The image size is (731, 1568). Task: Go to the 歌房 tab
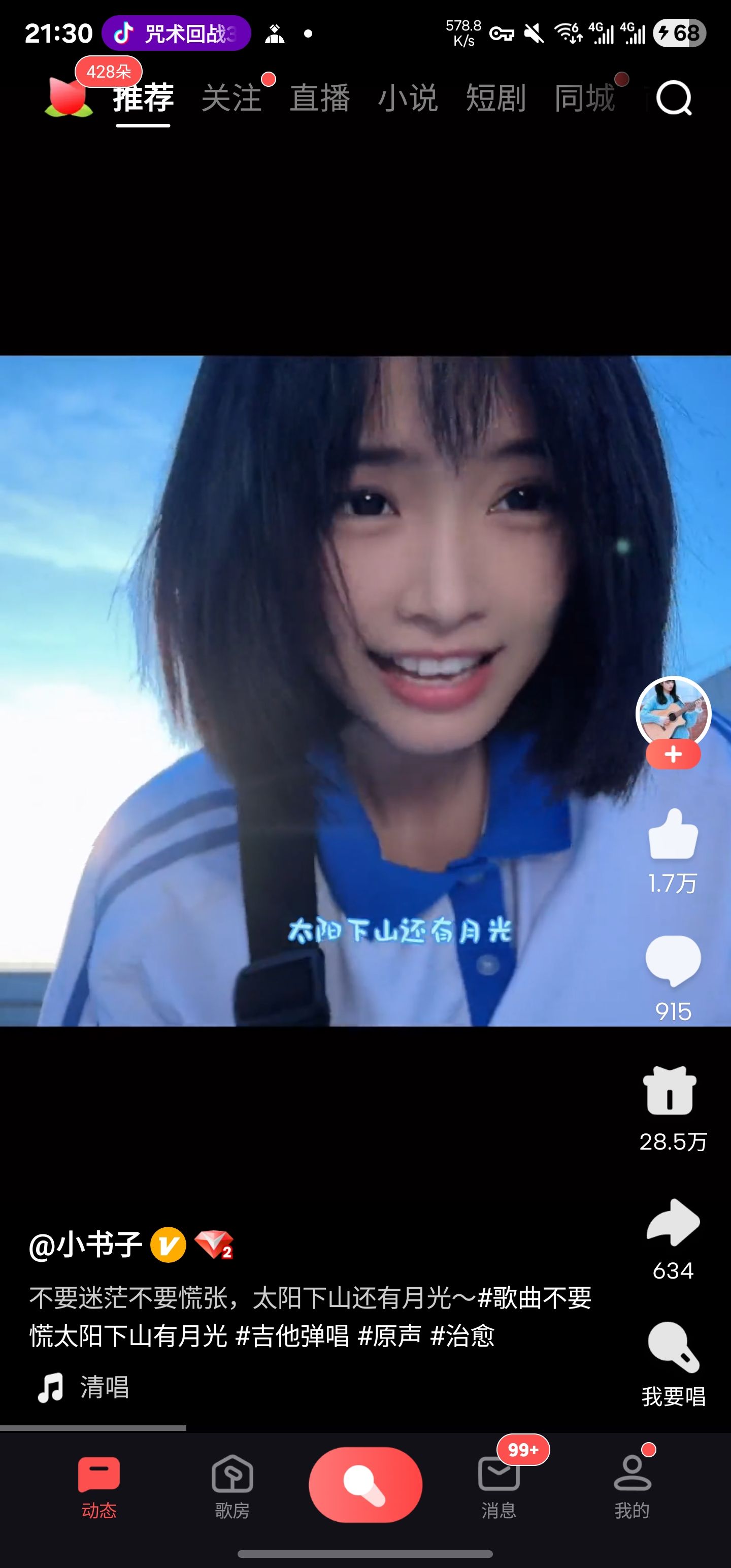[x=232, y=1485]
